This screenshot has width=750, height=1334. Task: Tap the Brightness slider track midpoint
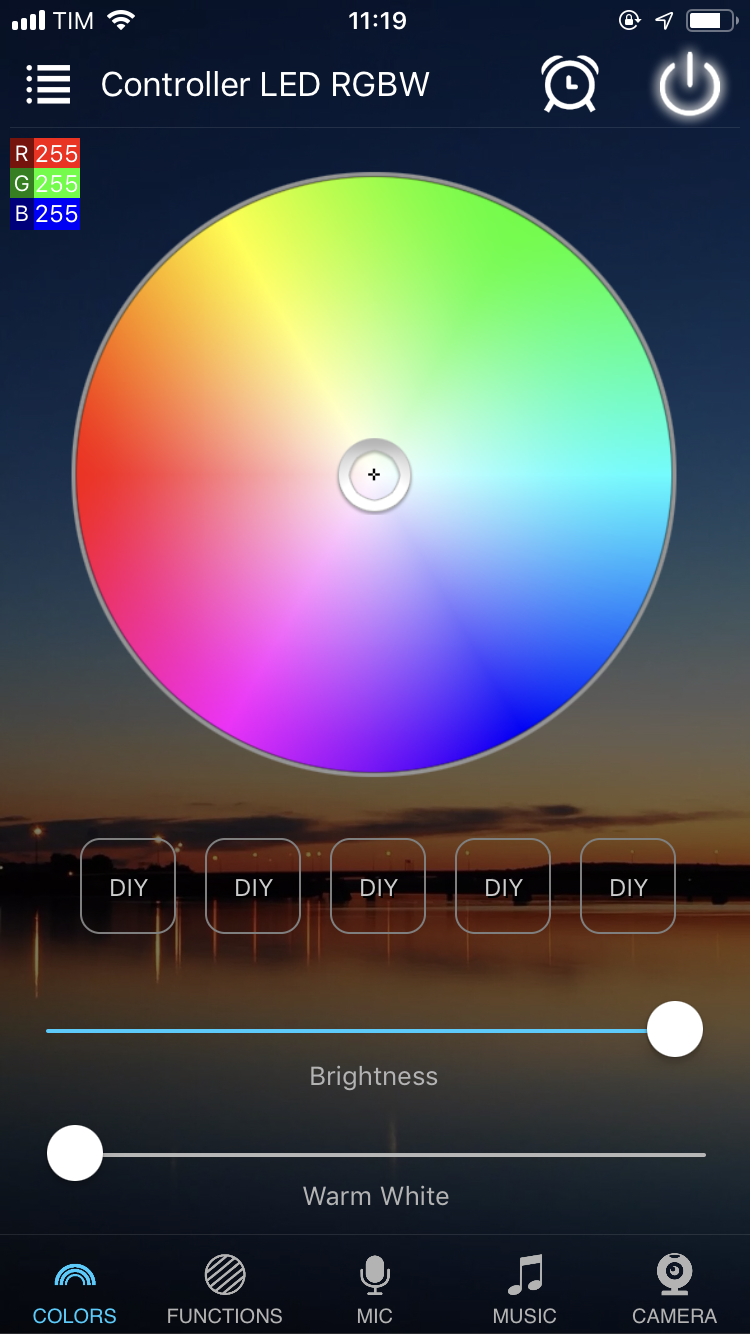[375, 1030]
